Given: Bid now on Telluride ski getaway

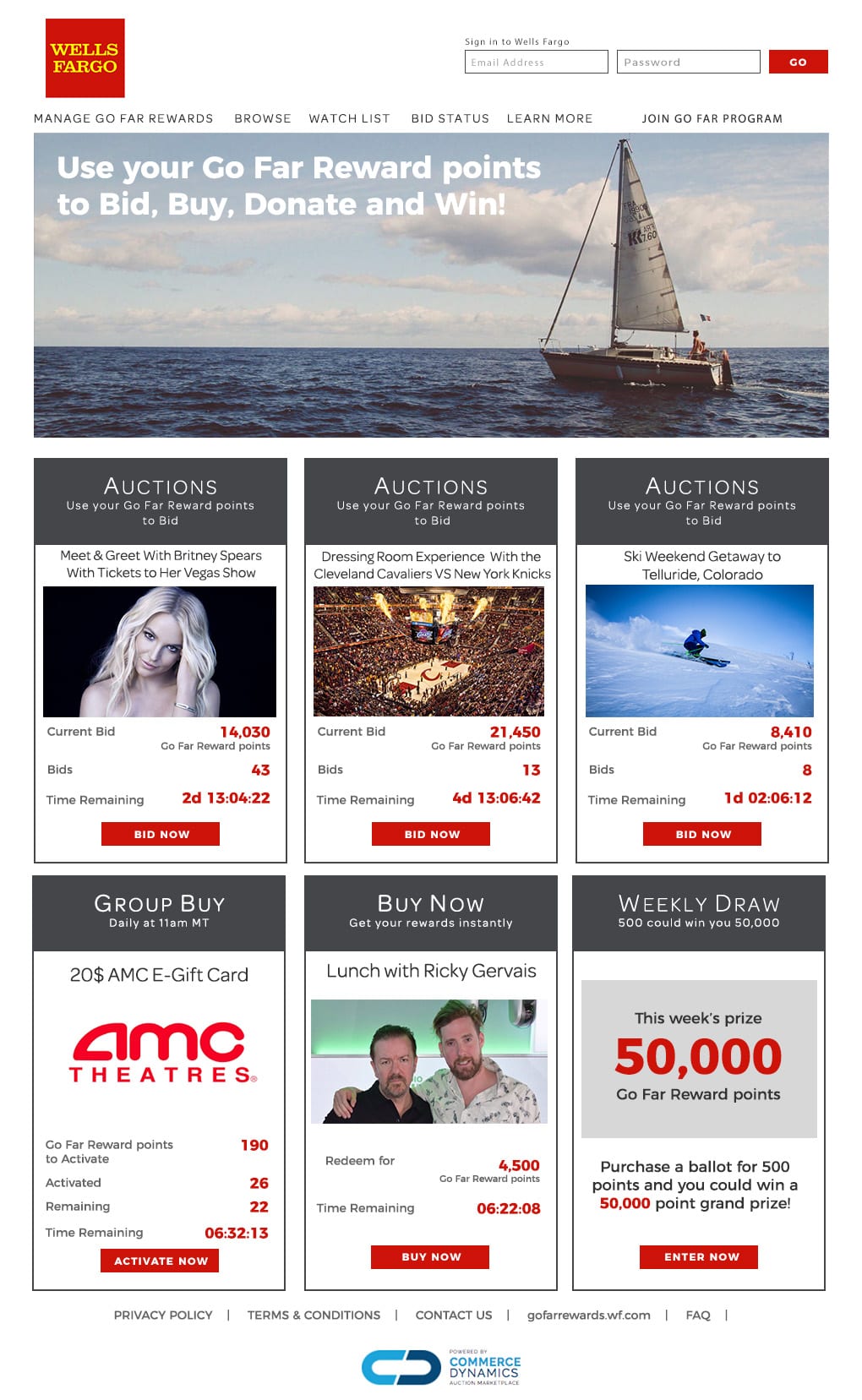Looking at the screenshot, I should [x=702, y=834].
